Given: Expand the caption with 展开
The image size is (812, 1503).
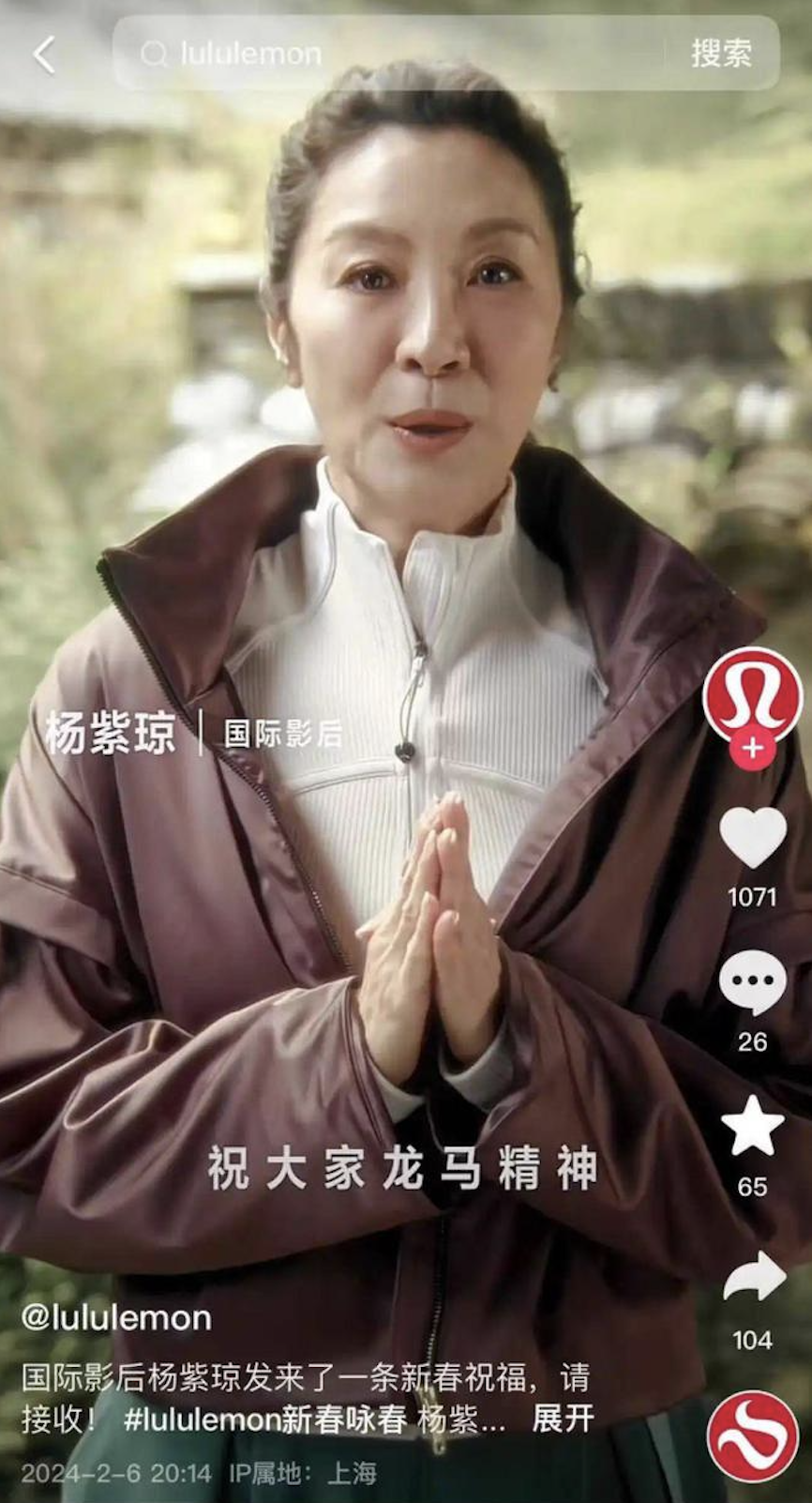Looking at the screenshot, I should [x=563, y=1419].
